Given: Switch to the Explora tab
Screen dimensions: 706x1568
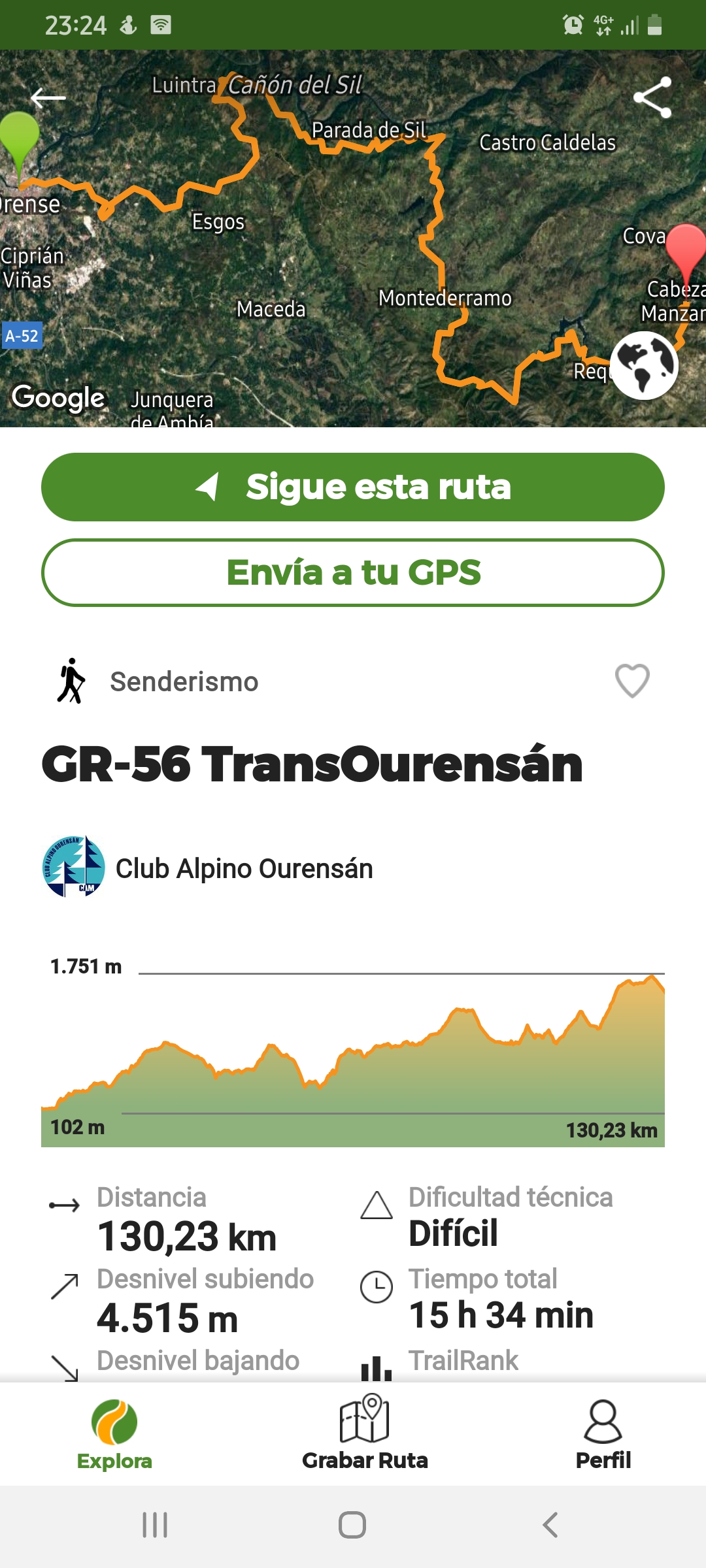Looking at the screenshot, I should point(114,1435).
